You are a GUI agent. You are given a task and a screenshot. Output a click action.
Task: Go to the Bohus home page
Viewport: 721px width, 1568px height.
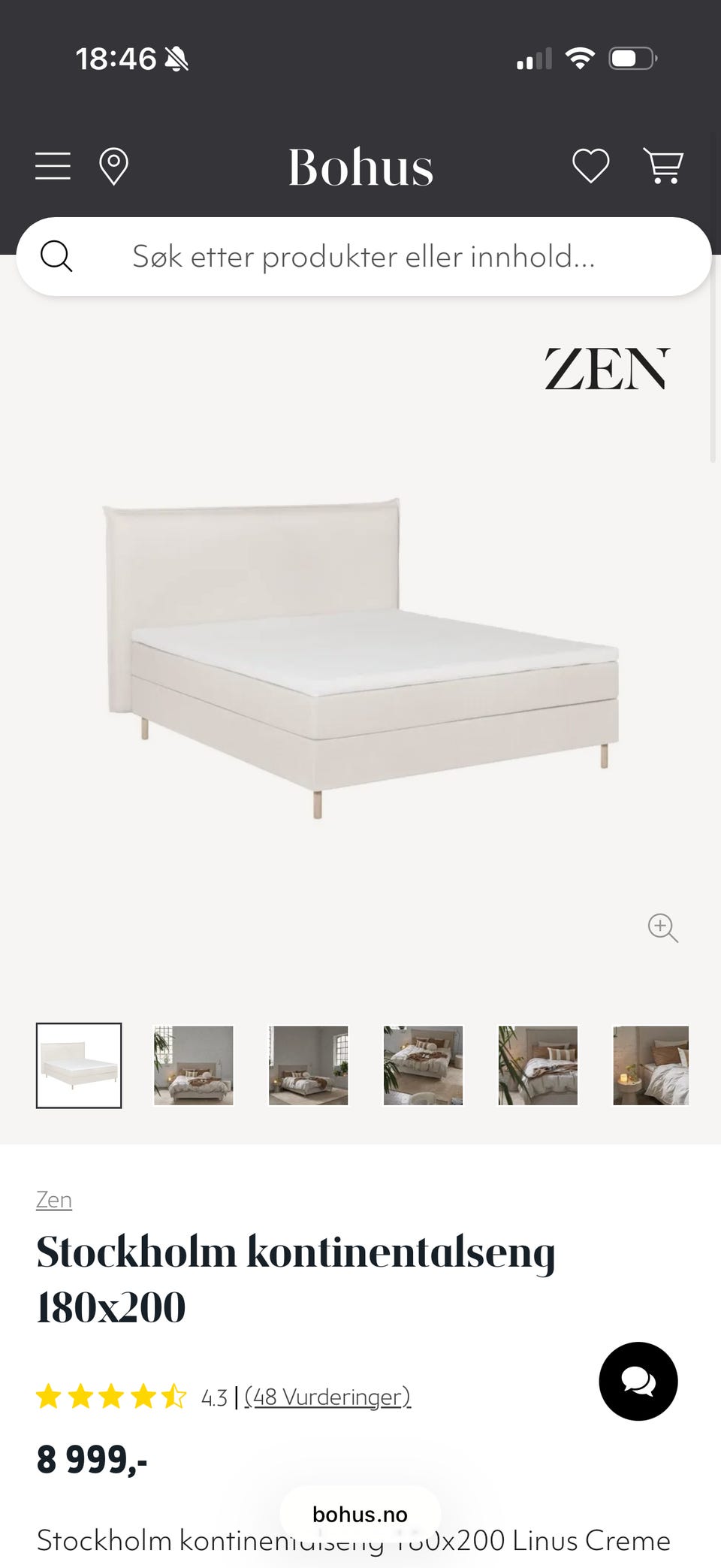(x=360, y=167)
